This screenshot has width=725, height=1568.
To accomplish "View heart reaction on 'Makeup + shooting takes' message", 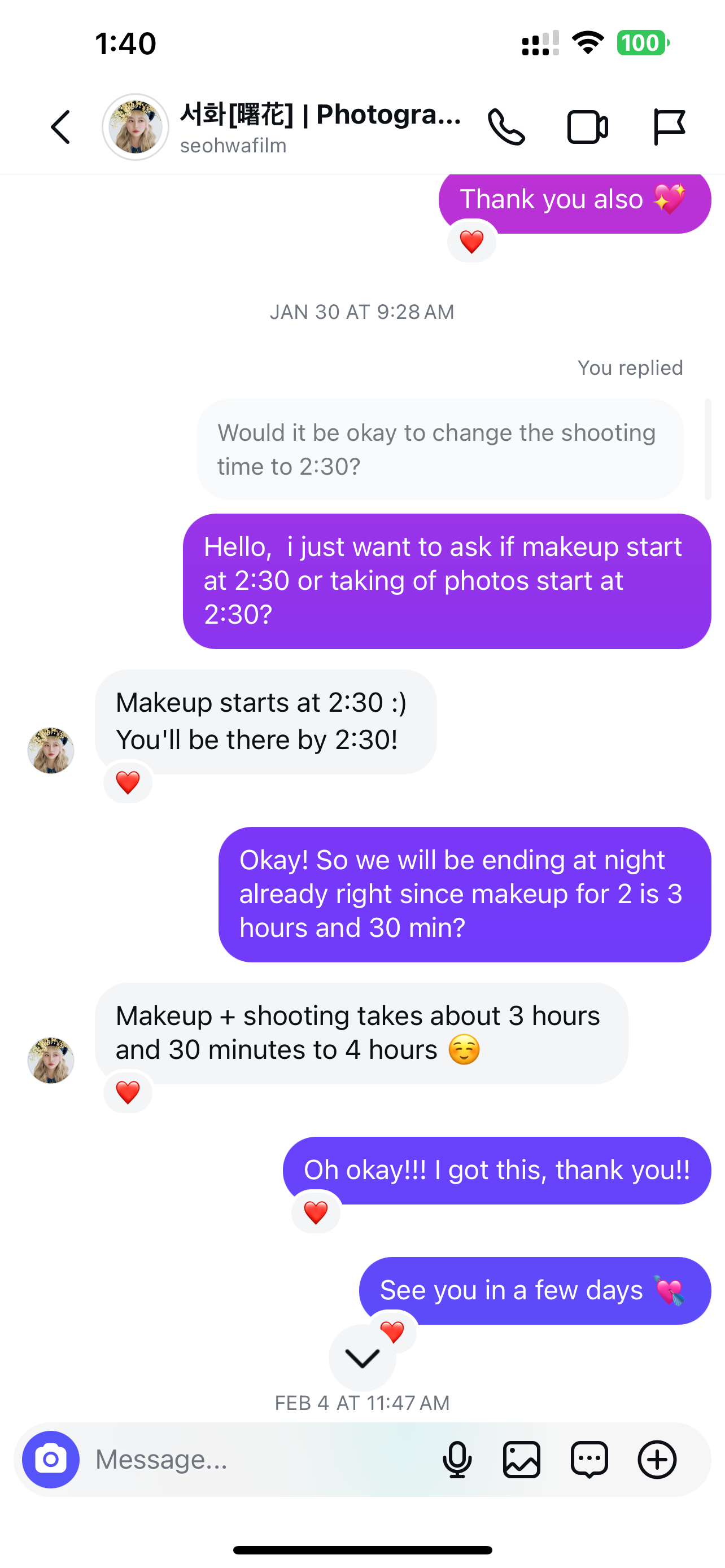I will click(128, 1092).
